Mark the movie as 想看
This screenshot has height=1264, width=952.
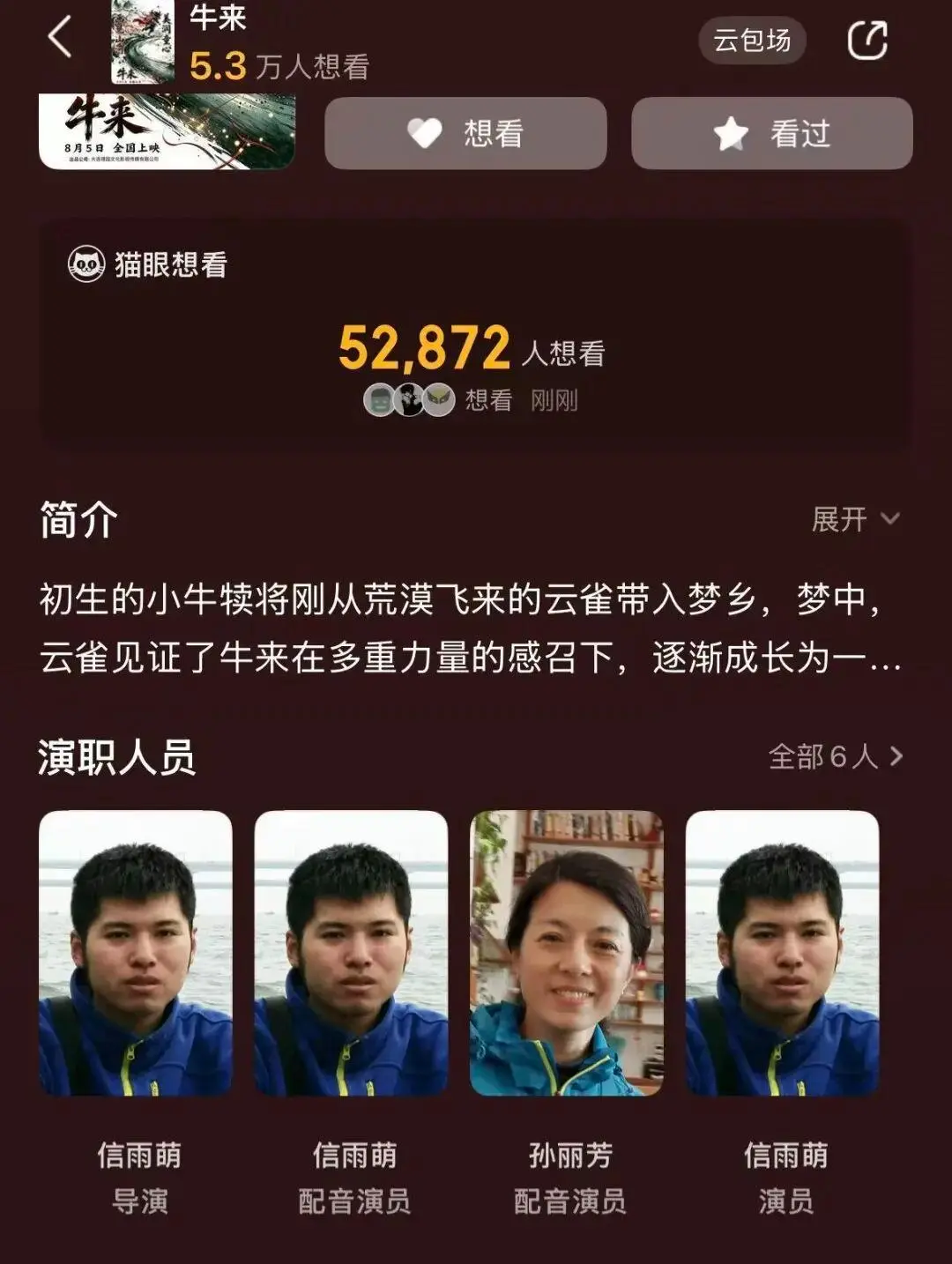pyautogui.click(x=465, y=133)
